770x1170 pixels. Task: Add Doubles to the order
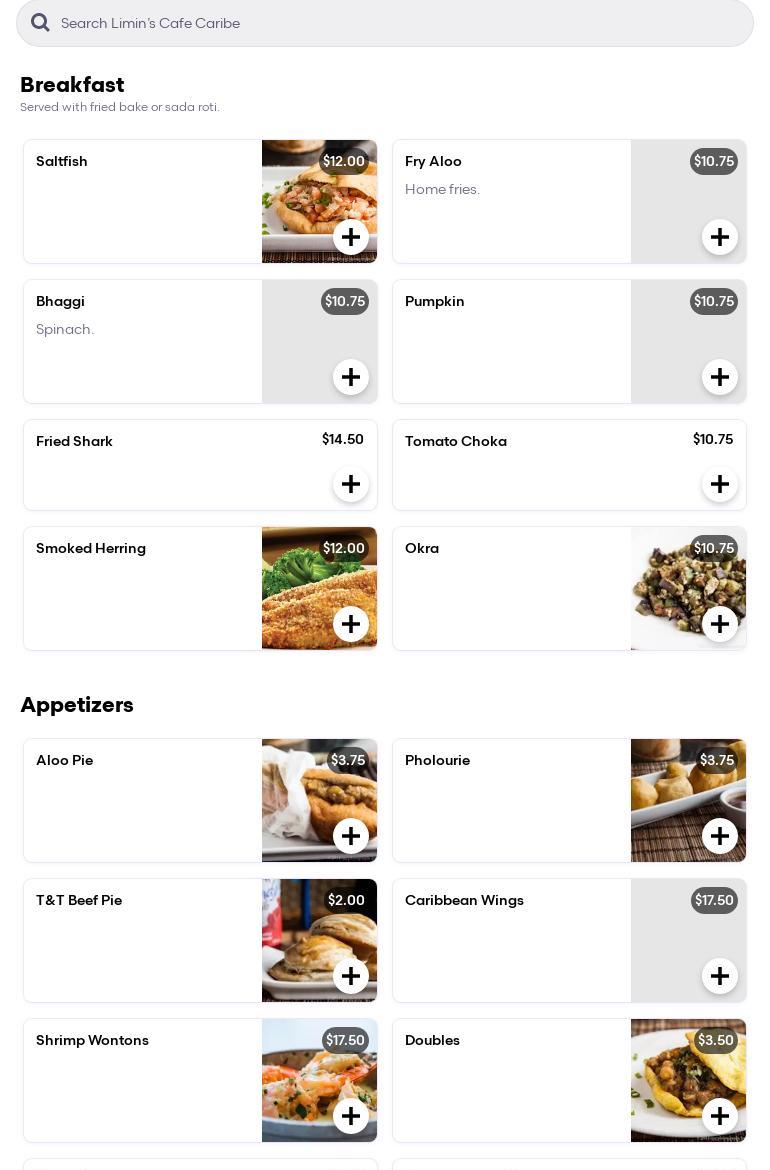click(720, 1116)
